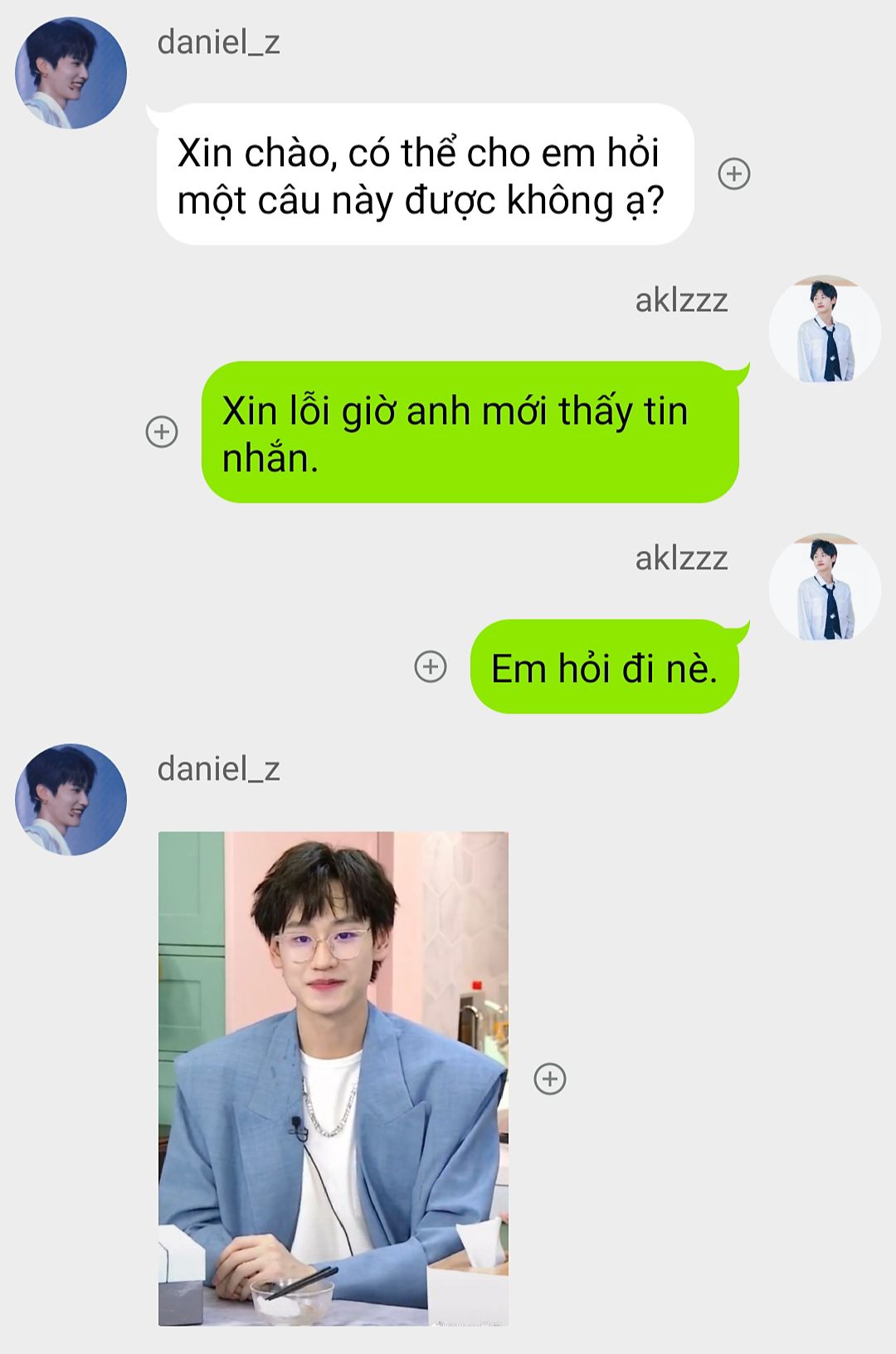
Task: Open aklzzz's avatar above "Em hỏi đi nè"
Action: tap(825, 588)
